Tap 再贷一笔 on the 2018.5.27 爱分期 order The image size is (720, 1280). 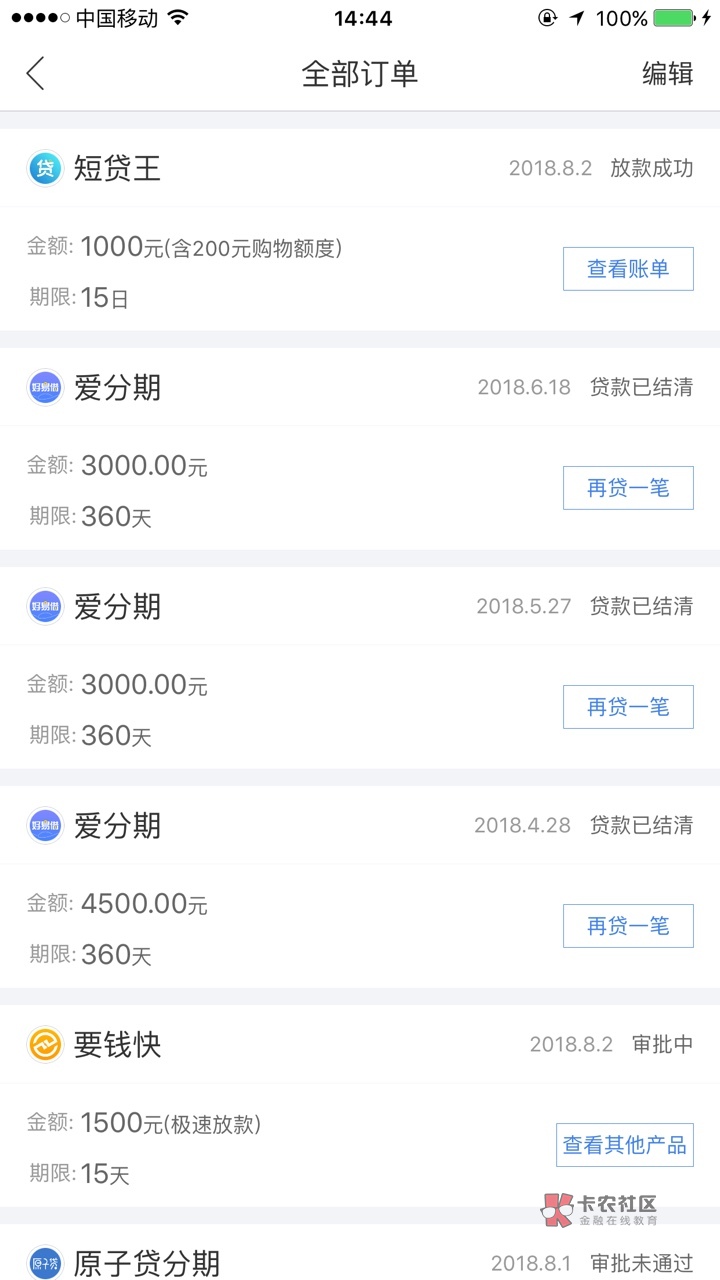(x=628, y=707)
